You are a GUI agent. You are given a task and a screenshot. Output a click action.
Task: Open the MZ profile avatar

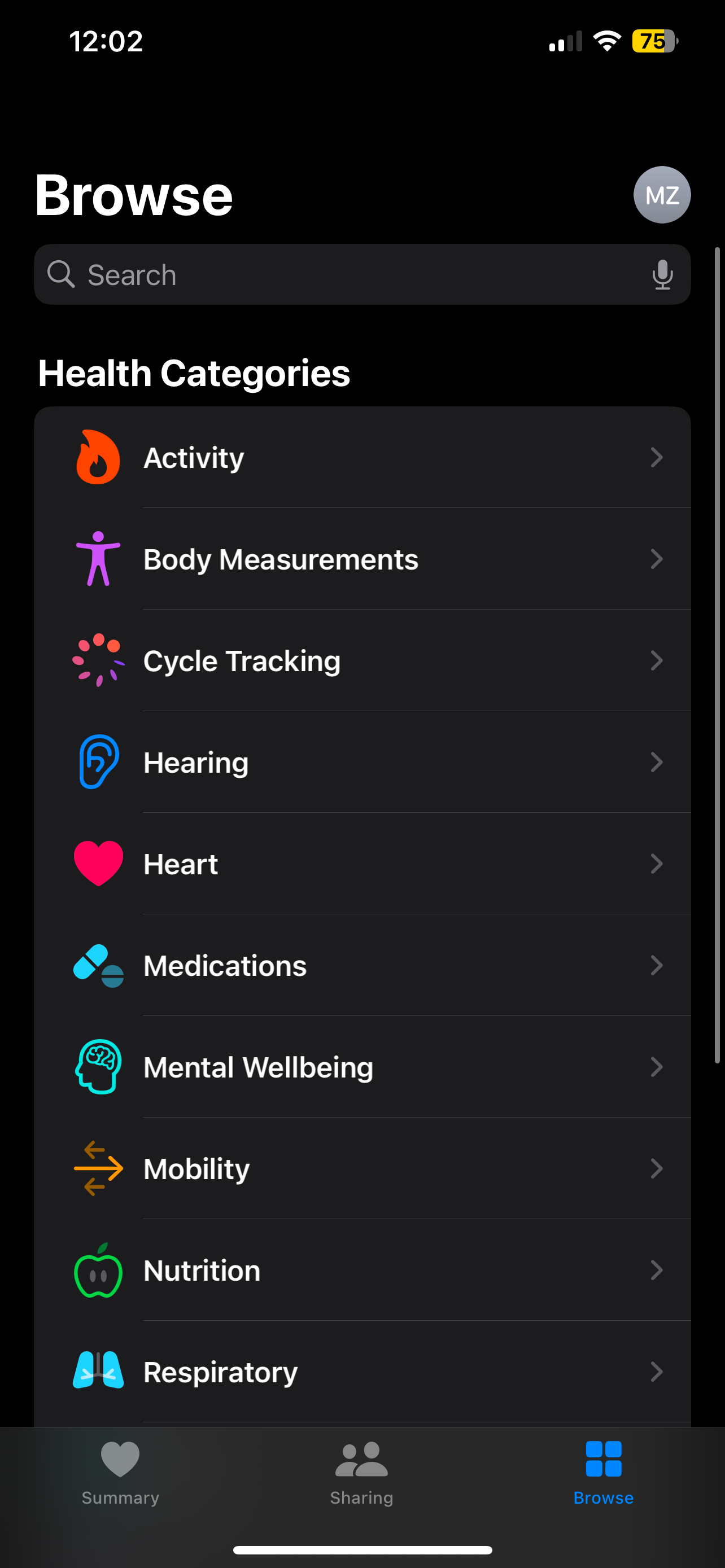[662, 195]
